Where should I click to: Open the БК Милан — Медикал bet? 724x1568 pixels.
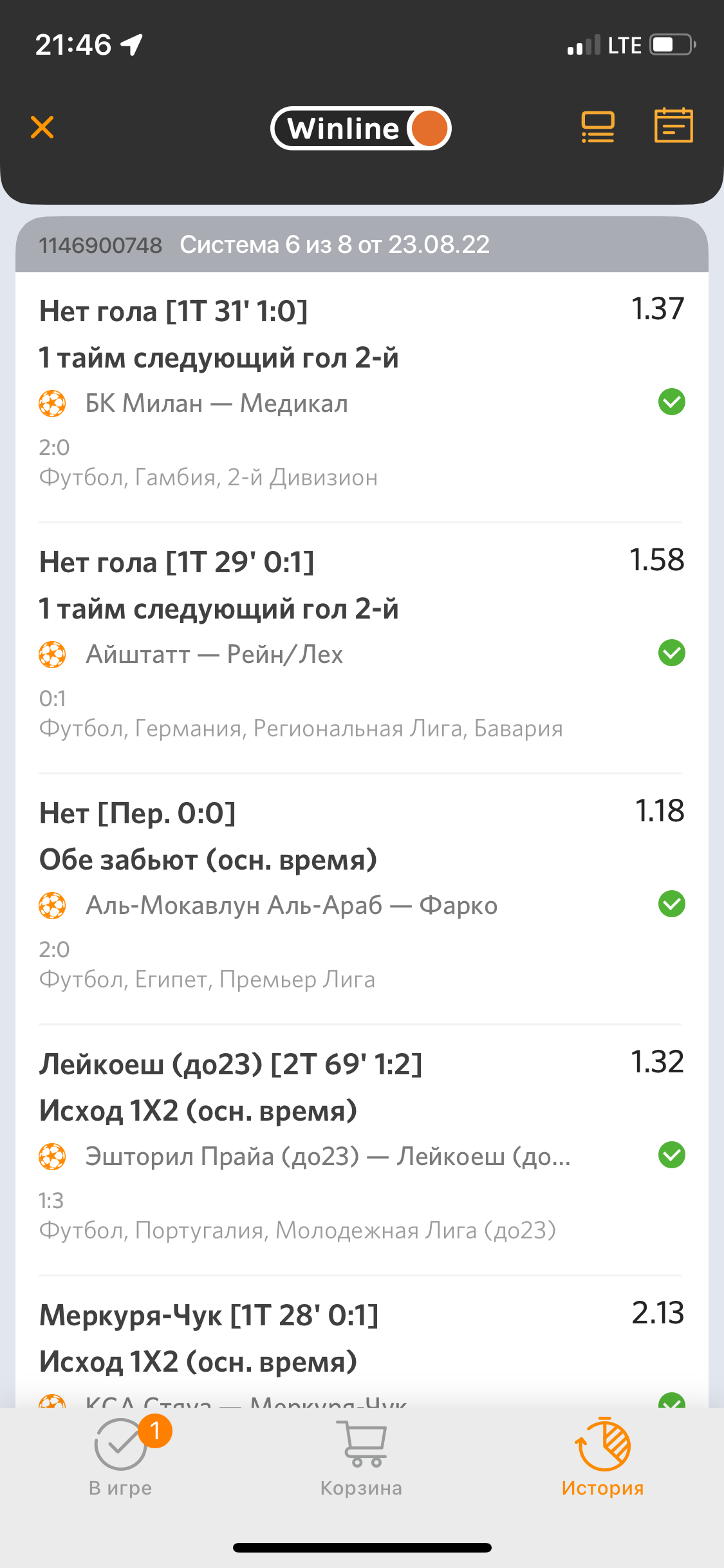(216, 404)
